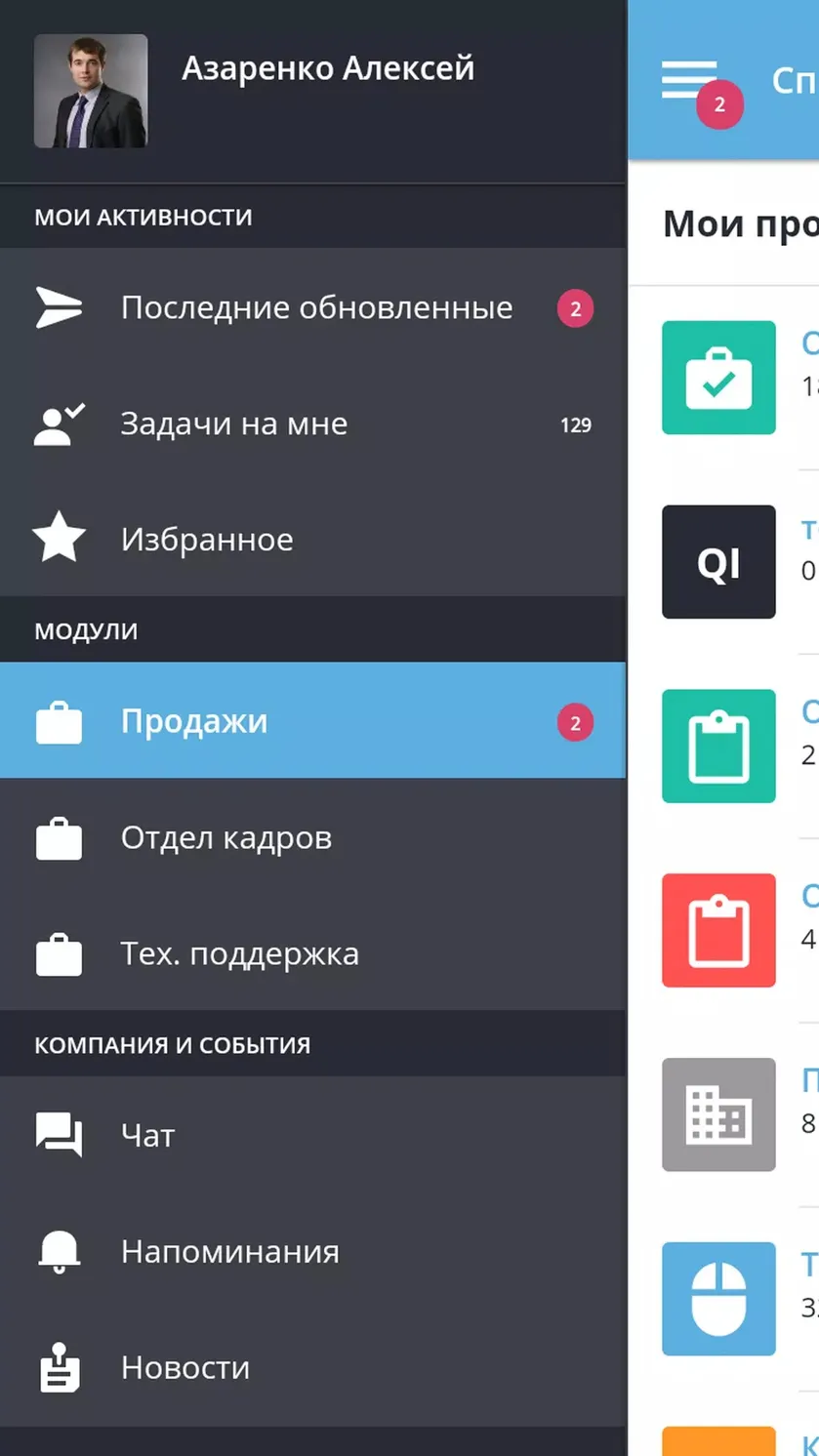Tap the hamburger menu button

pos(689,79)
